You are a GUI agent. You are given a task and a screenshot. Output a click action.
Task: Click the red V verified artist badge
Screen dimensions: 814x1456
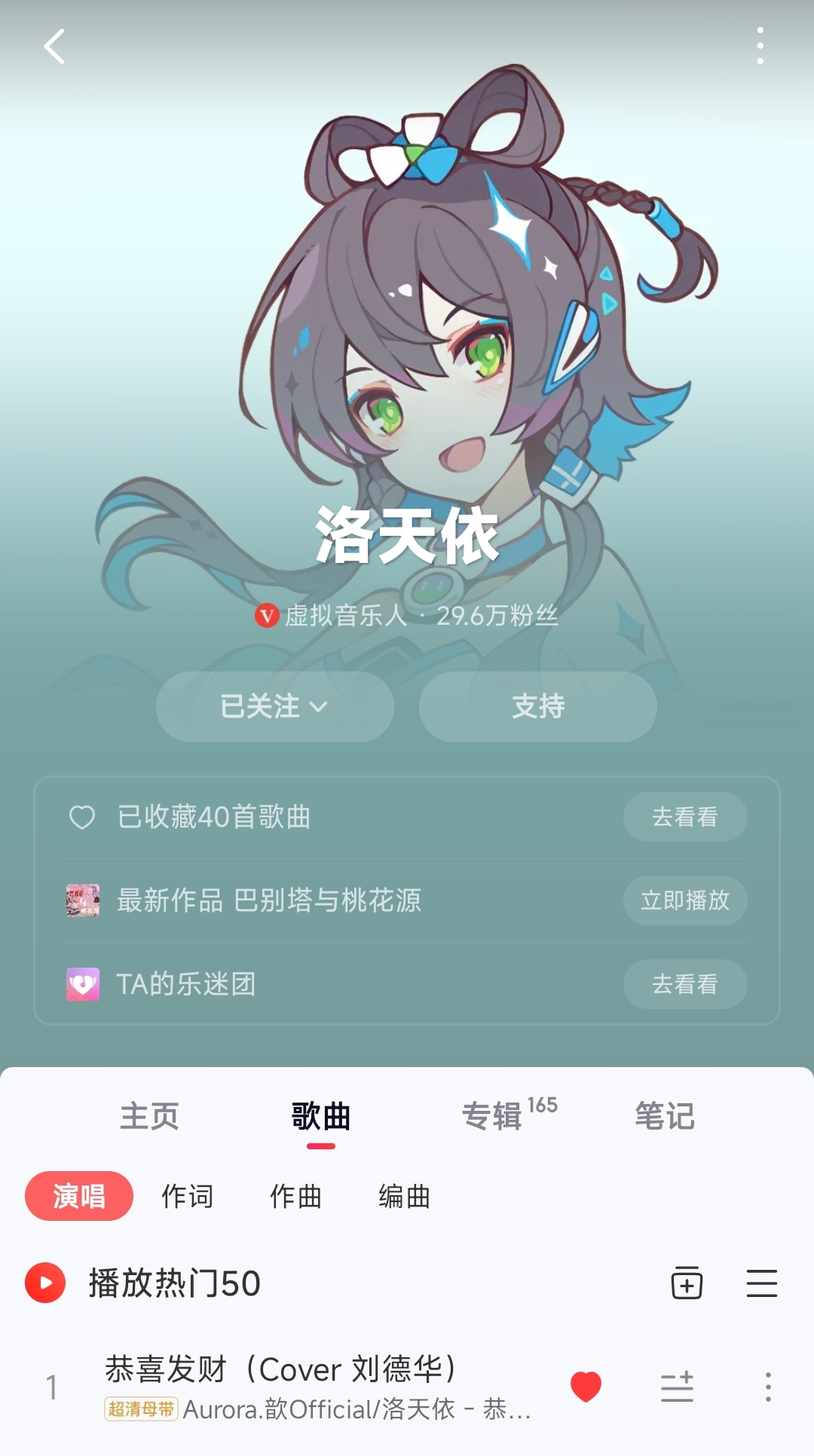pos(268,616)
